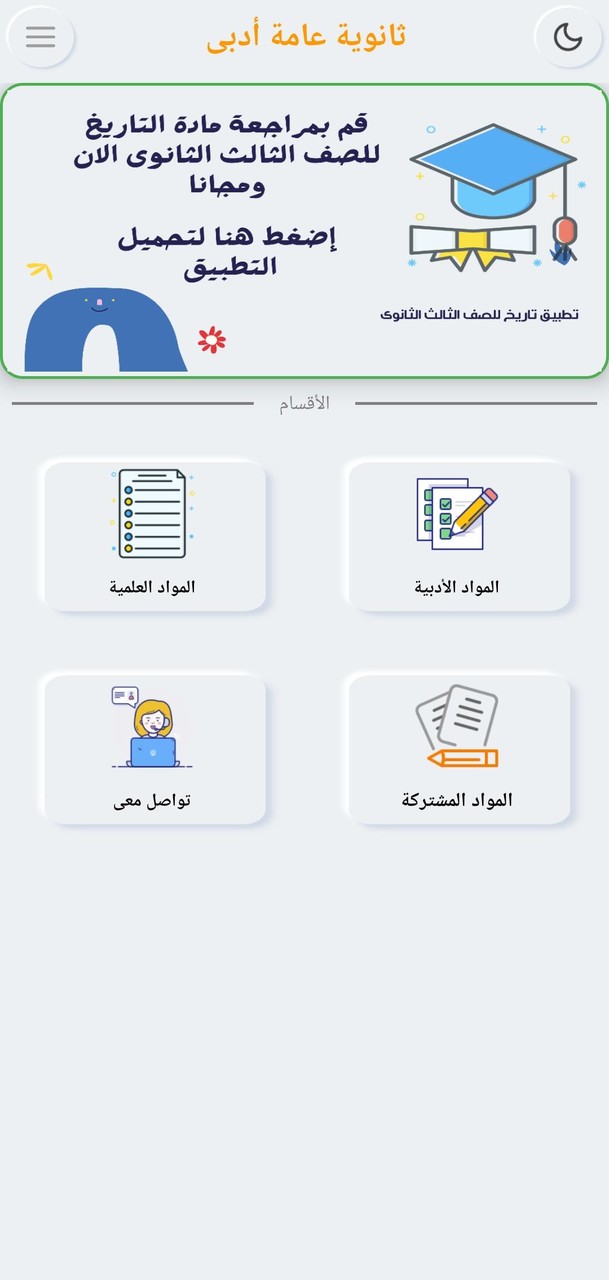Toggle dark mode with the moon icon
The width and height of the screenshot is (609, 1280).
click(568, 37)
